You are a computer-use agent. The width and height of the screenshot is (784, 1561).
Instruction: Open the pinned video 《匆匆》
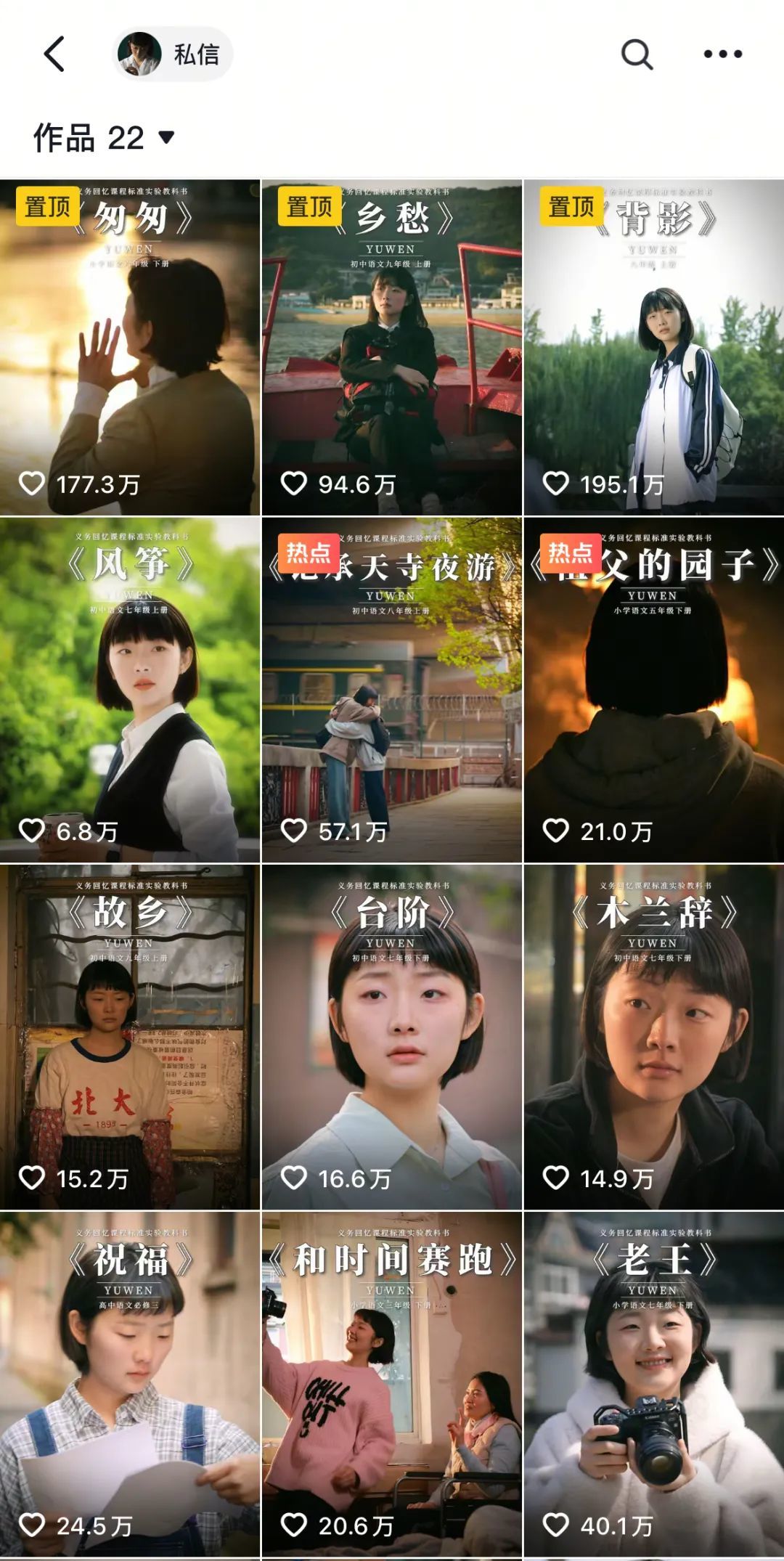click(130, 349)
